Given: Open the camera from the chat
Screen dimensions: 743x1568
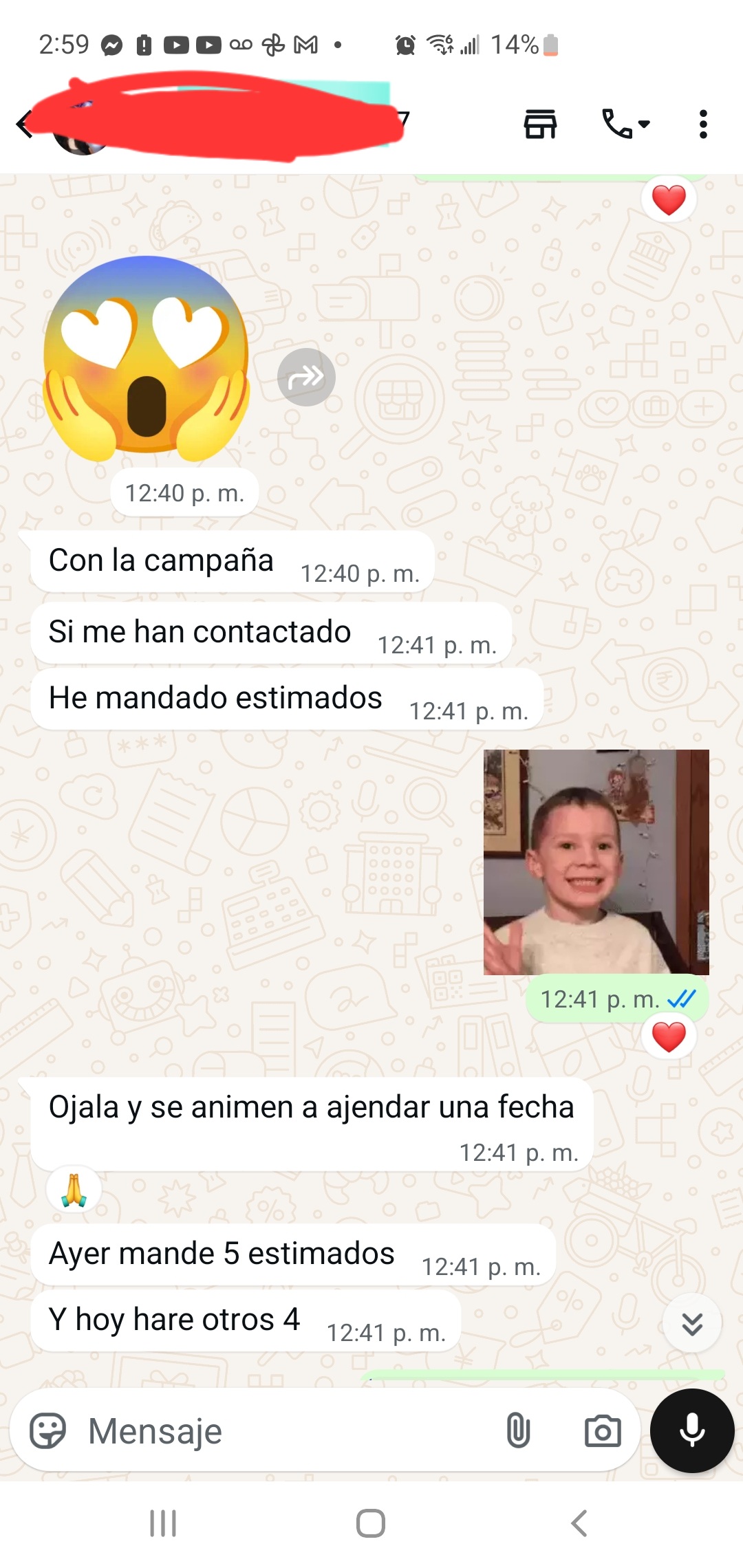Looking at the screenshot, I should (x=603, y=1432).
